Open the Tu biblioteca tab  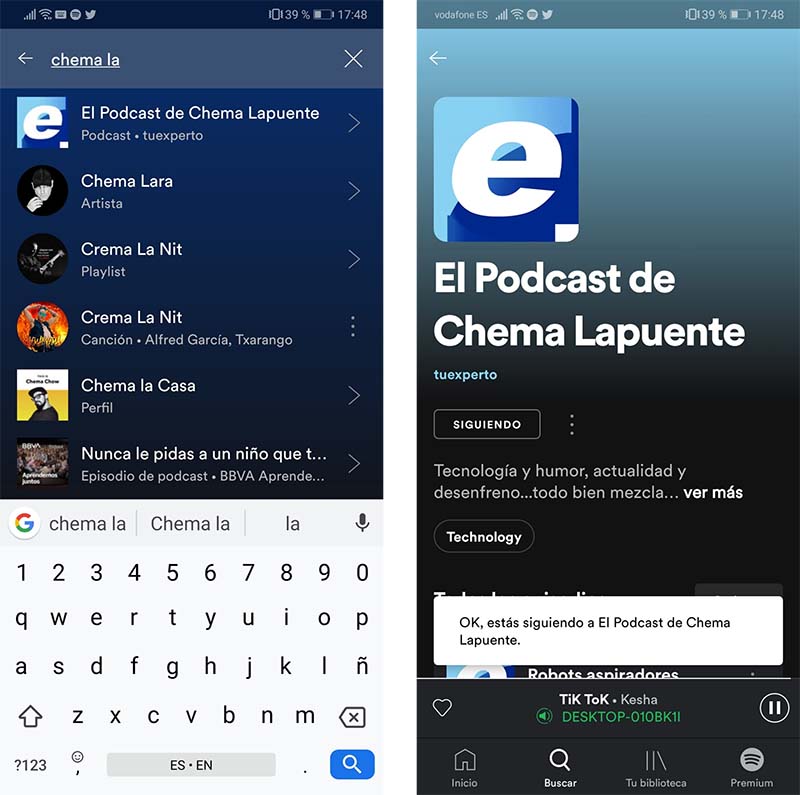[x=655, y=767]
